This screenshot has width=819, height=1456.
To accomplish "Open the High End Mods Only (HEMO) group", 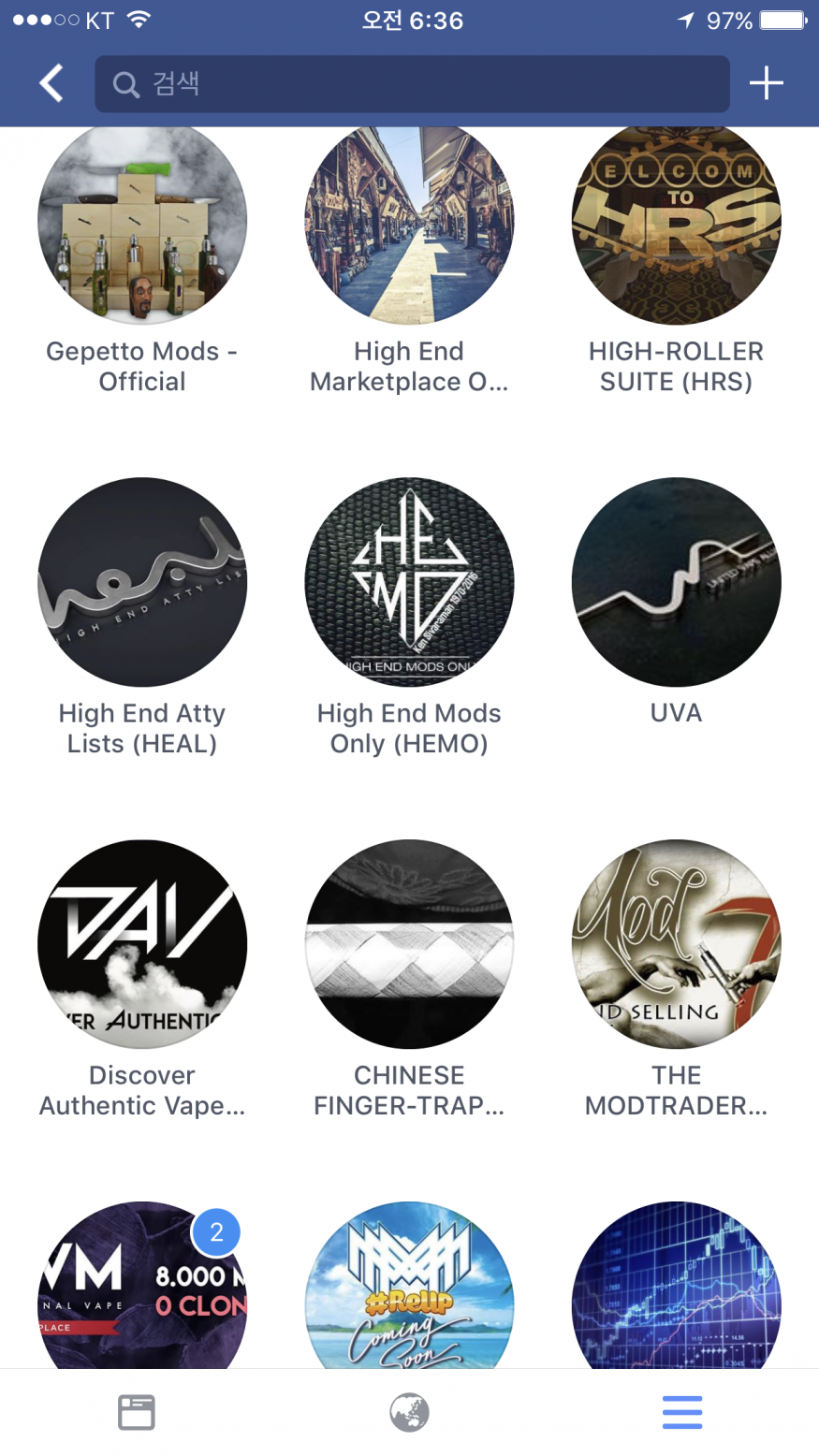I will (409, 582).
